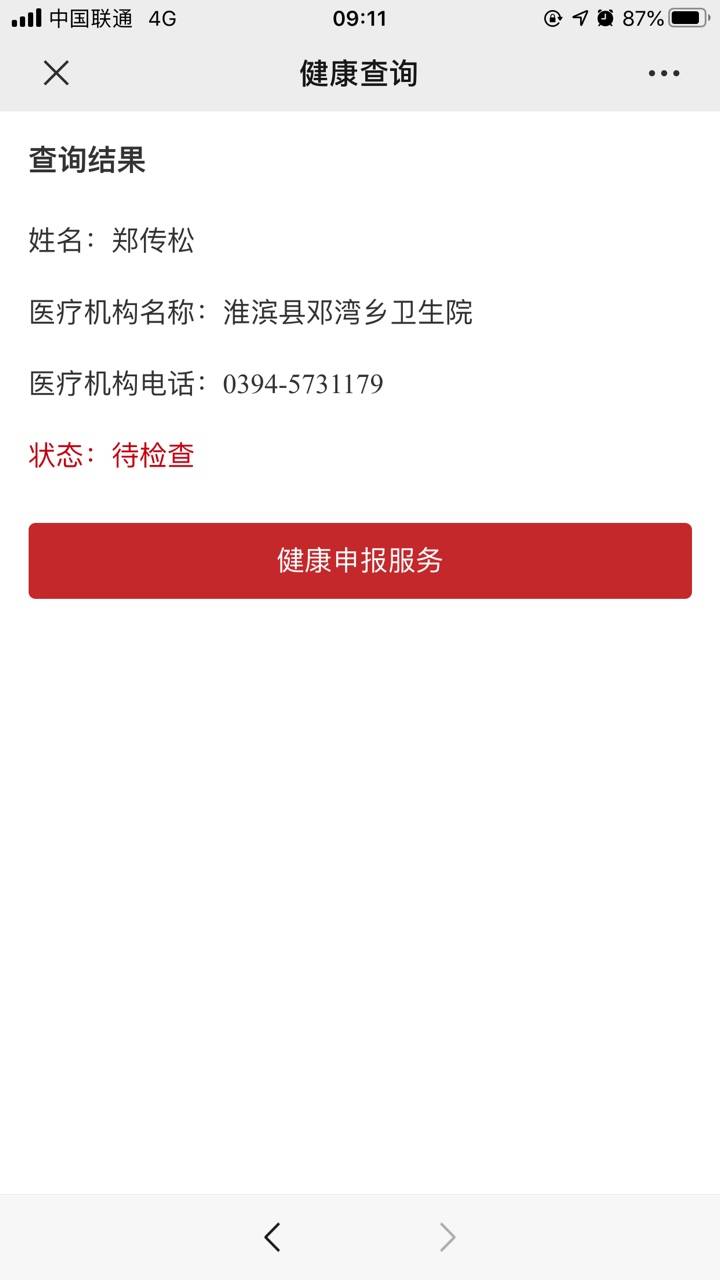Close the 健康查询 page with the X
Viewport: 720px width, 1280px height.
click(56, 73)
